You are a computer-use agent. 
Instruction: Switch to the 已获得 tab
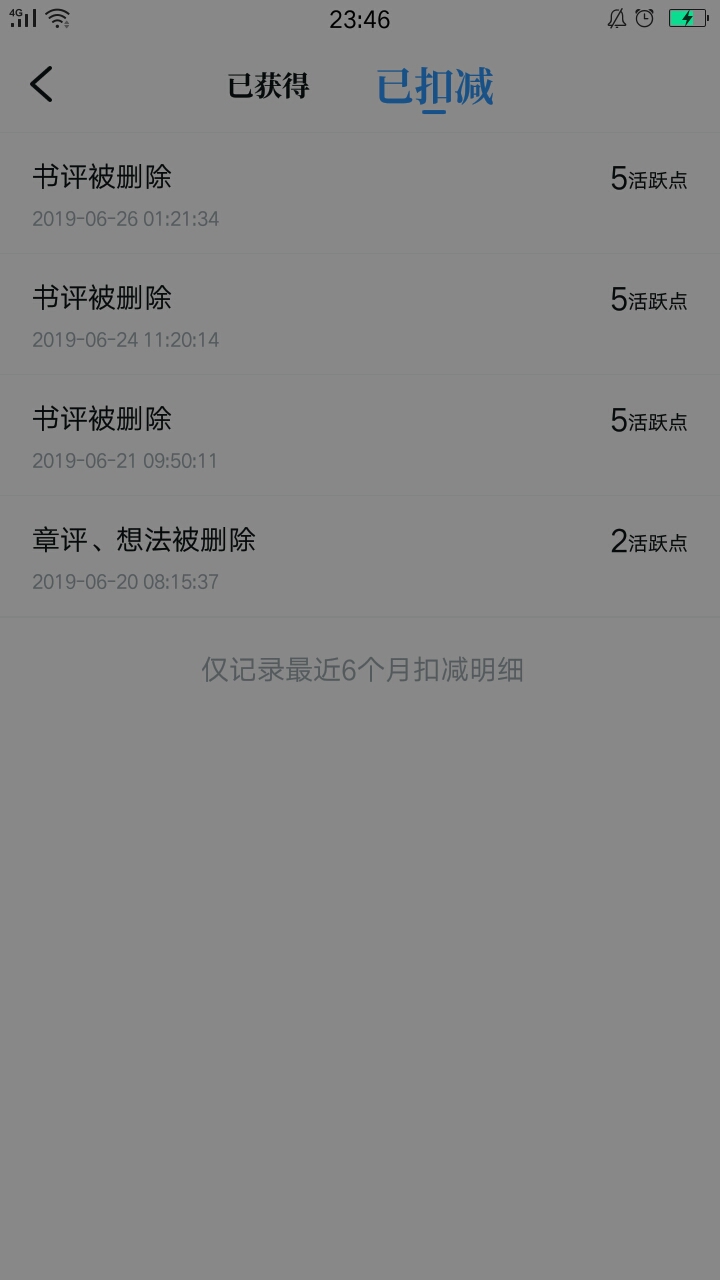click(268, 86)
